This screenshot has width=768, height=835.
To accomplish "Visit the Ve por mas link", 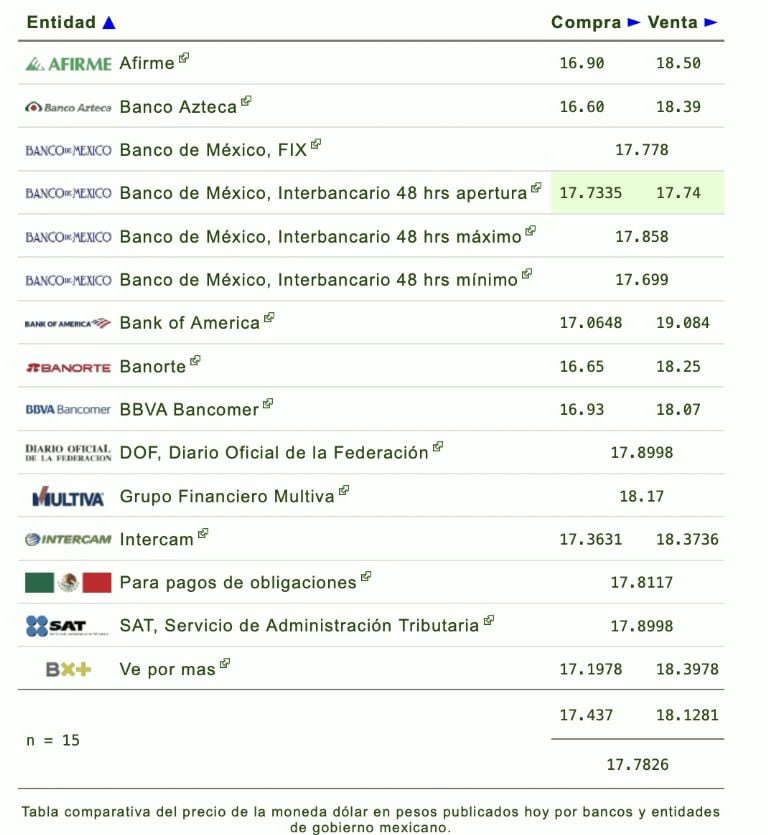I will [167, 669].
